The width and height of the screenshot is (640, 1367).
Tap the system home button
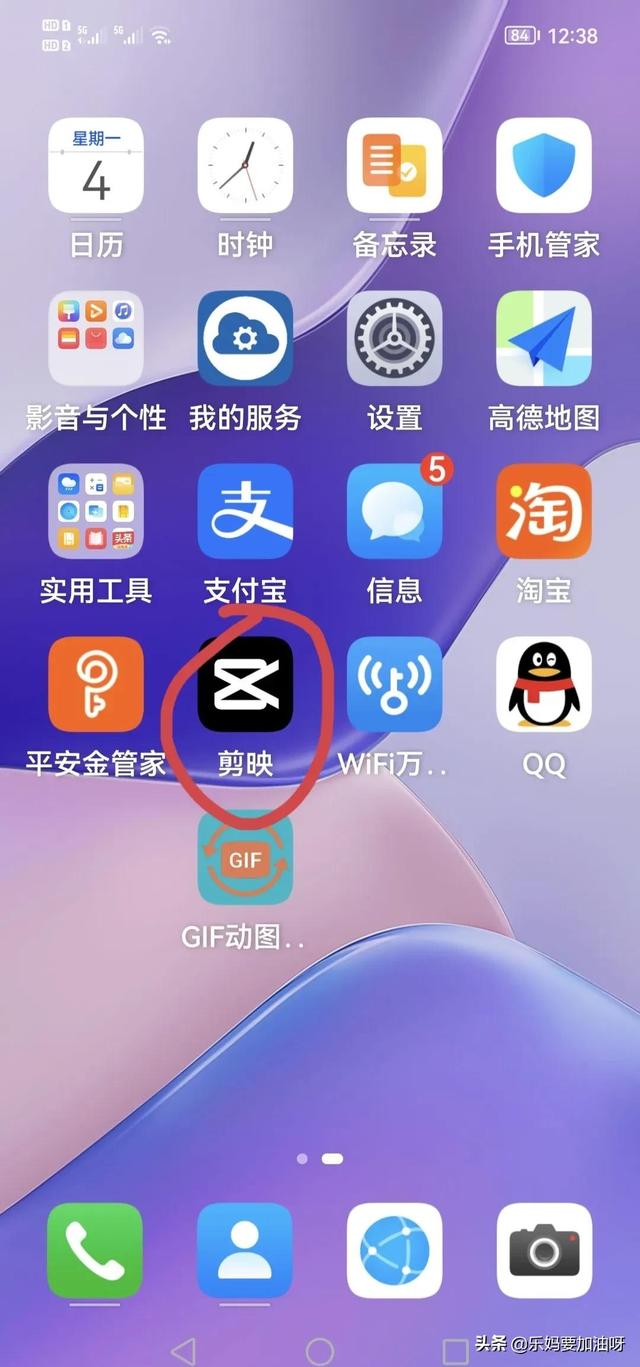pos(320,1351)
